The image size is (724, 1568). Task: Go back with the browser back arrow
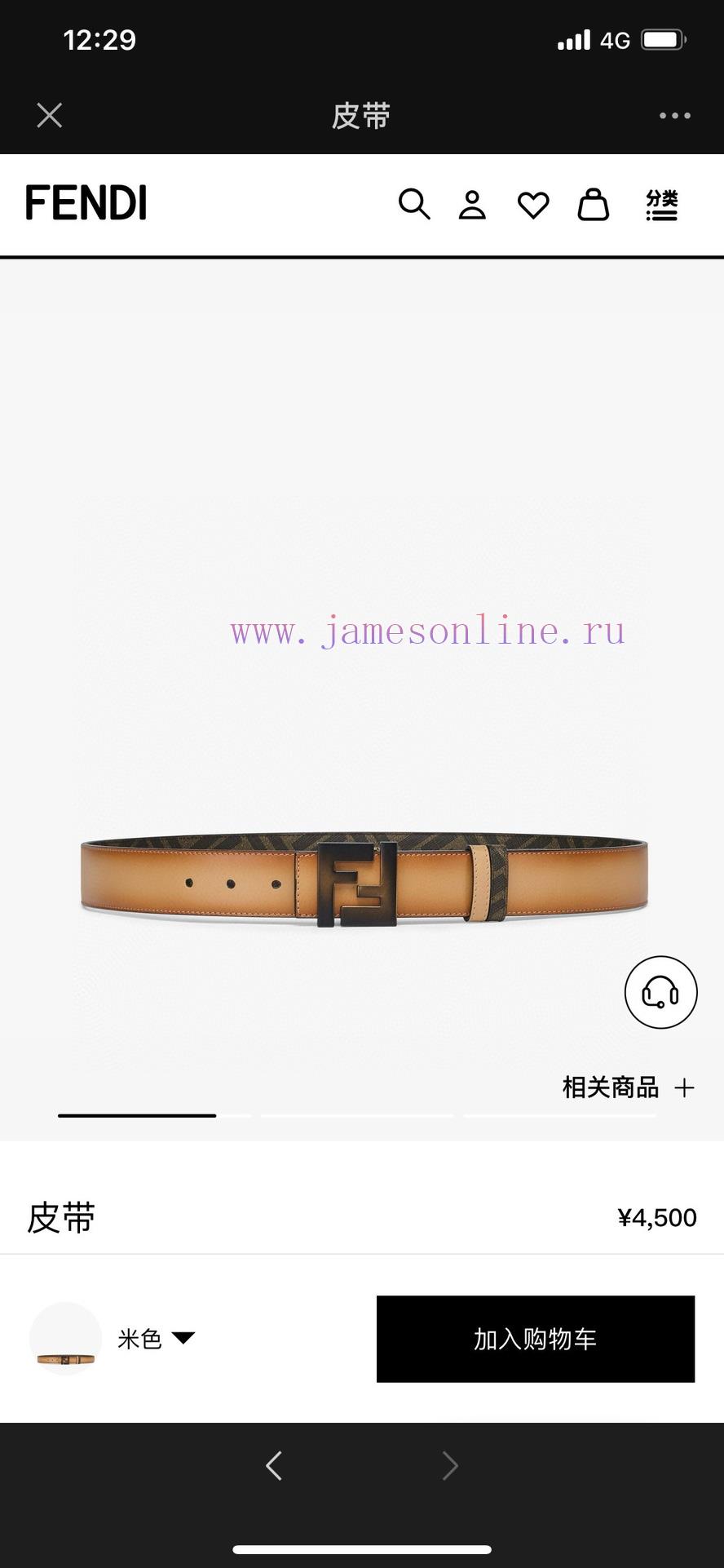click(274, 1466)
